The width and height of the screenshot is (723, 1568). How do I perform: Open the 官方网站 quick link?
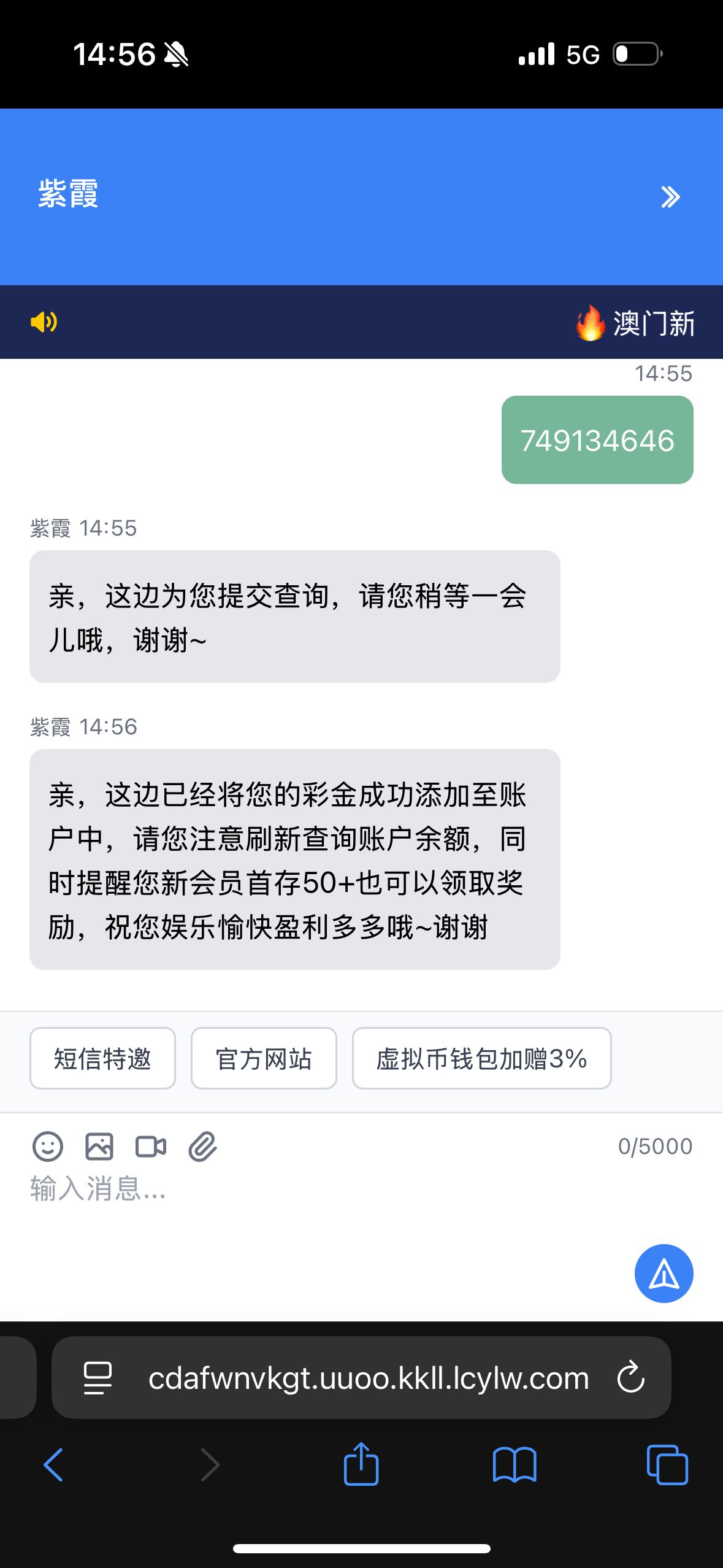pos(264,1058)
